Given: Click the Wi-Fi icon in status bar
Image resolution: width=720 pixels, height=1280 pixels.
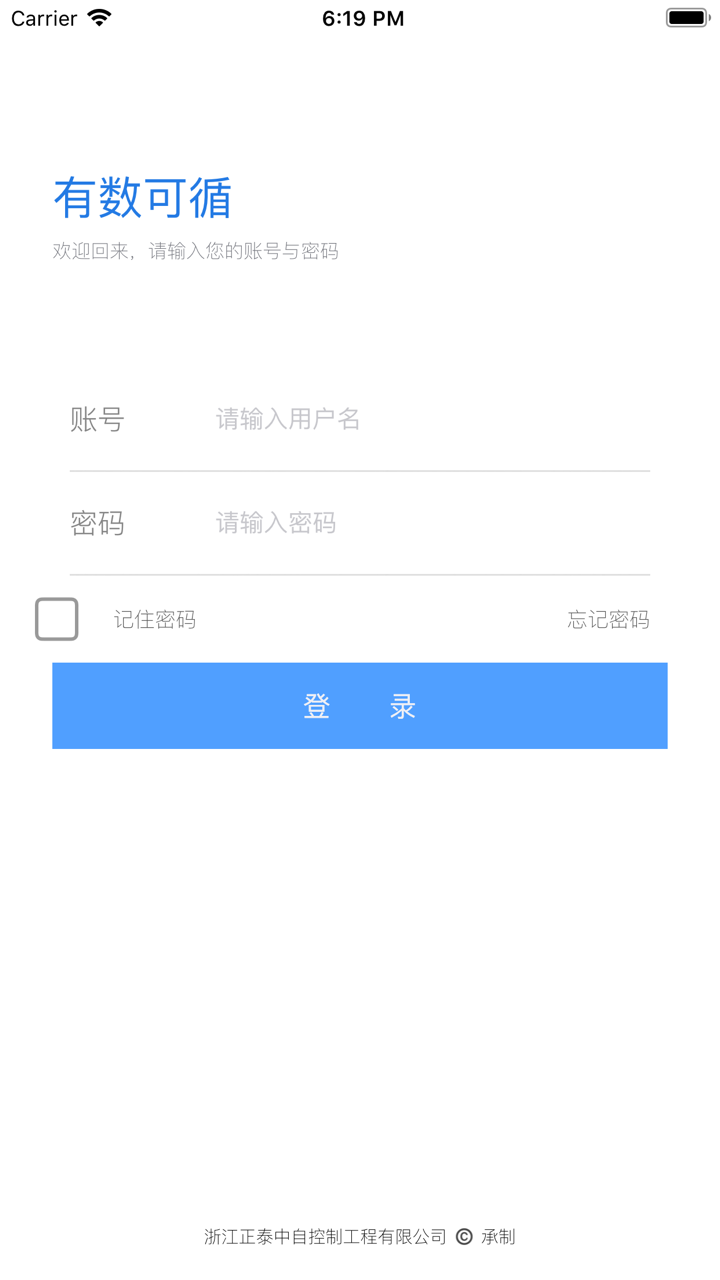Looking at the screenshot, I should pos(97,17).
